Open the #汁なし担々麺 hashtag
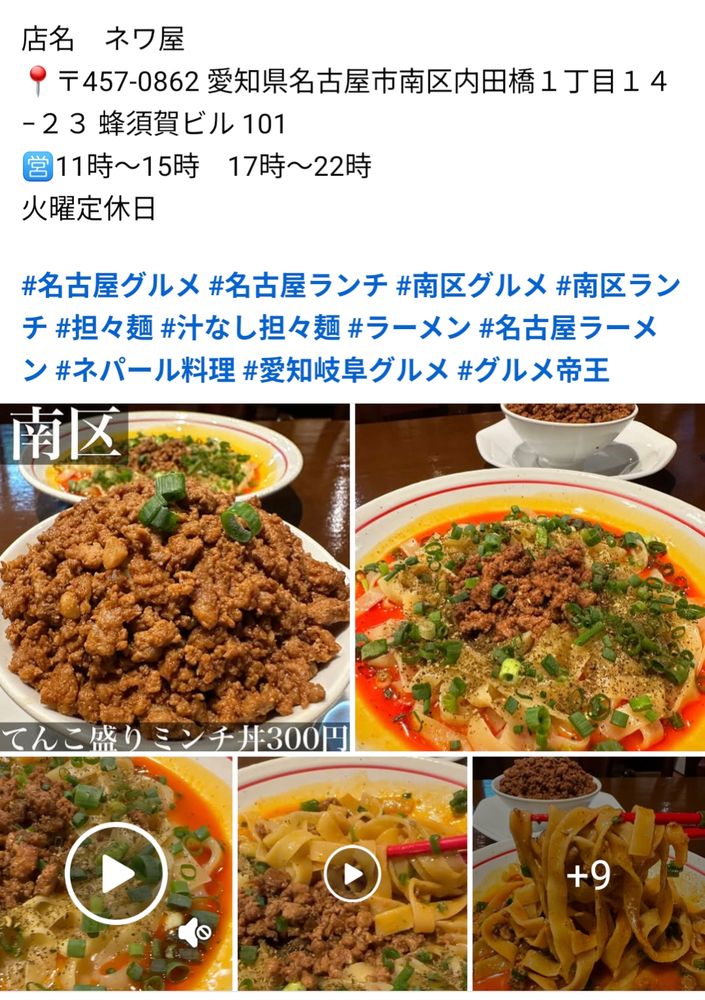The image size is (705, 1000). 251,328
